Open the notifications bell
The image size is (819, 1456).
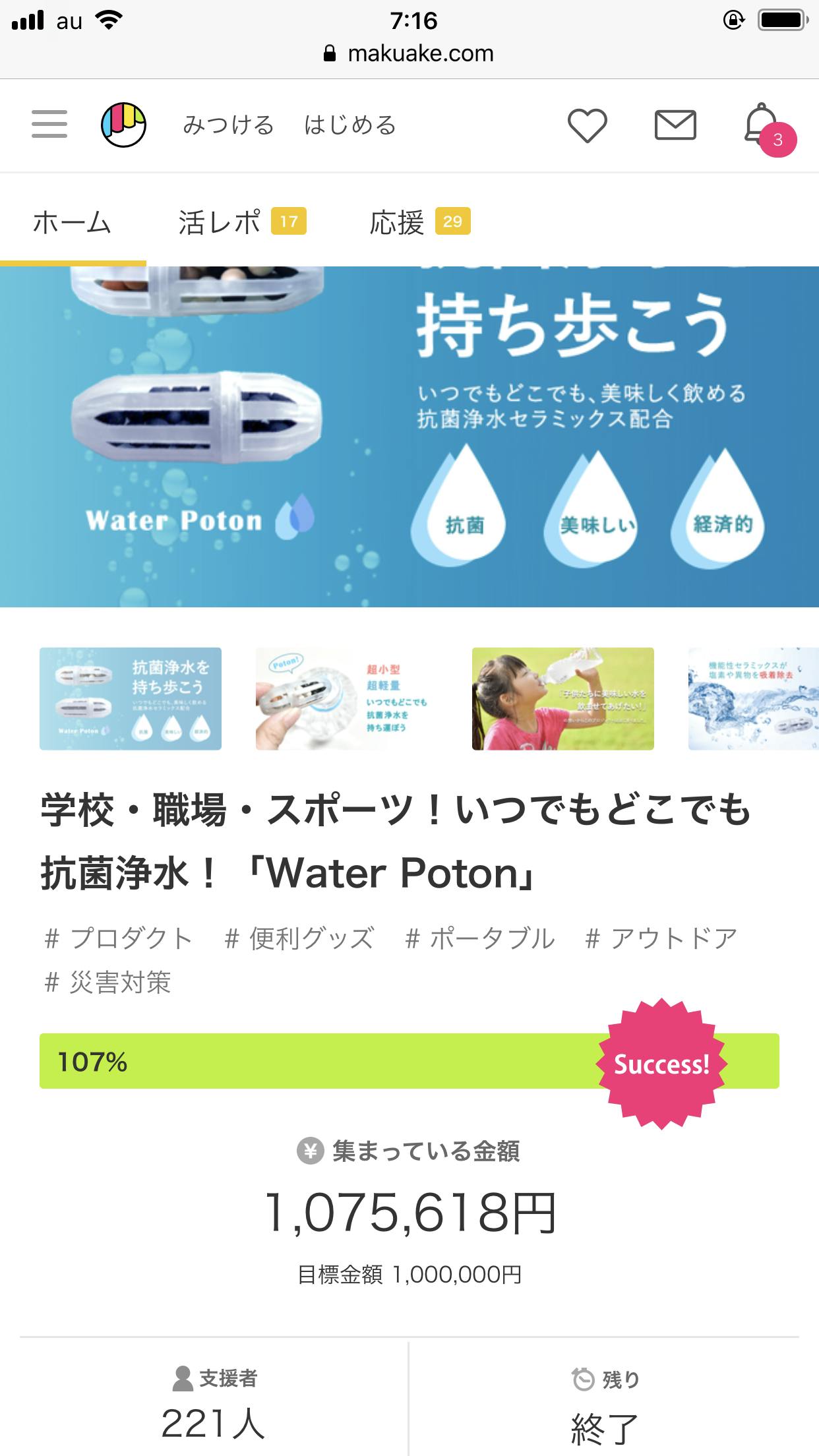(x=762, y=125)
